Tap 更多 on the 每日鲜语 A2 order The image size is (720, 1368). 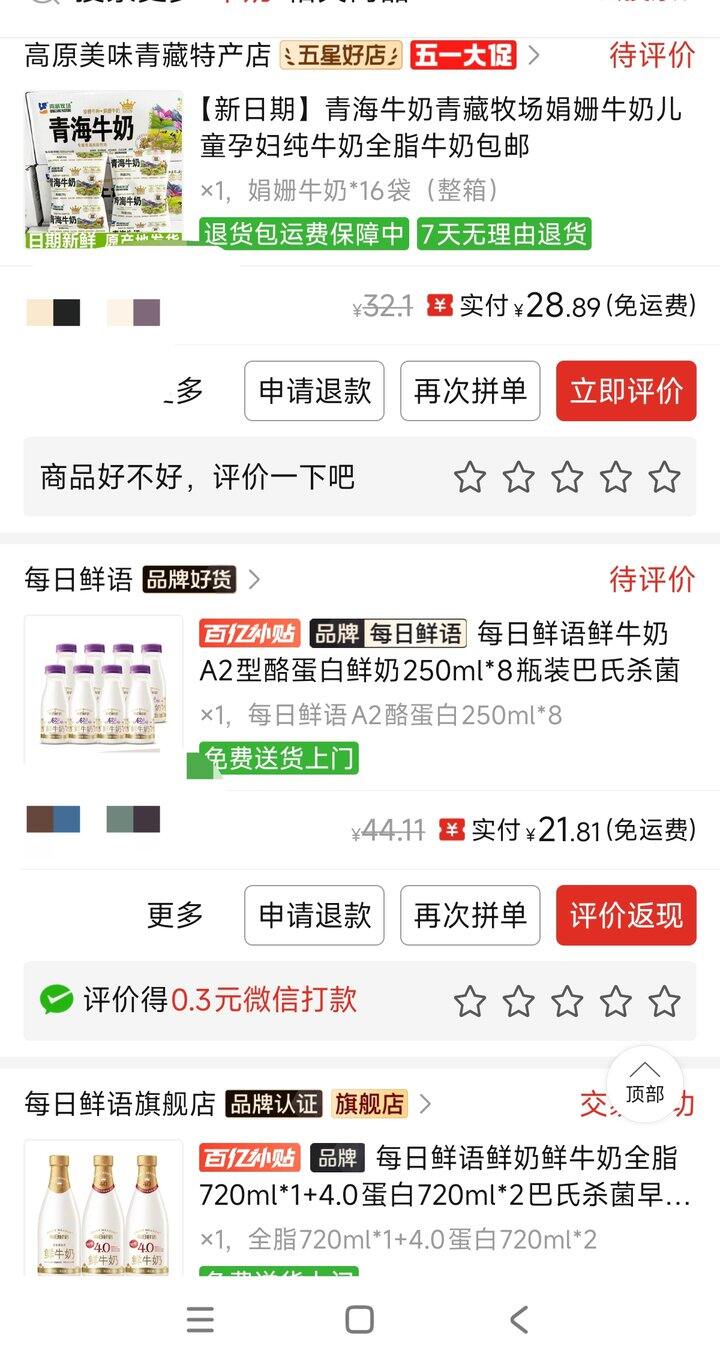pyautogui.click(x=175, y=915)
